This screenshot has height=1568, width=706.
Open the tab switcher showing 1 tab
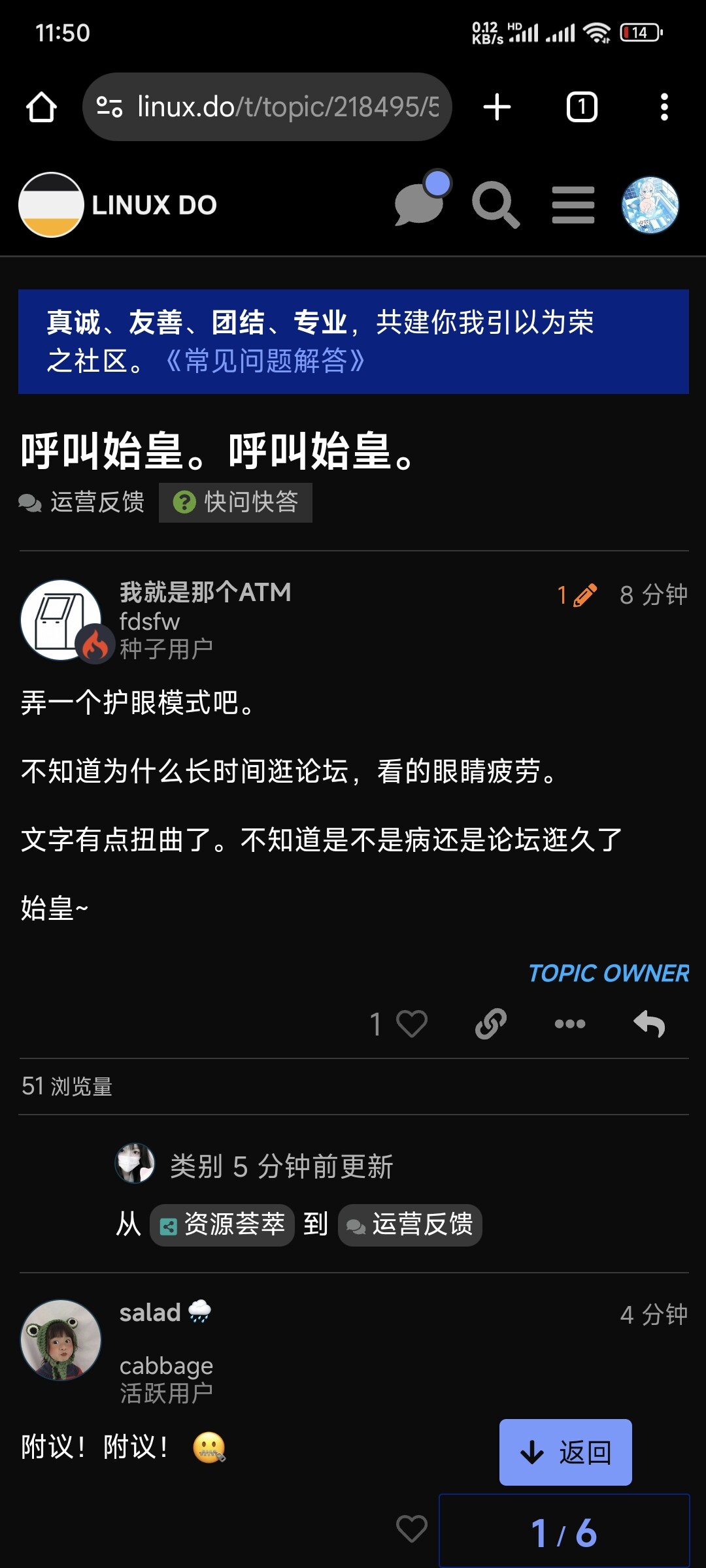point(582,107)
